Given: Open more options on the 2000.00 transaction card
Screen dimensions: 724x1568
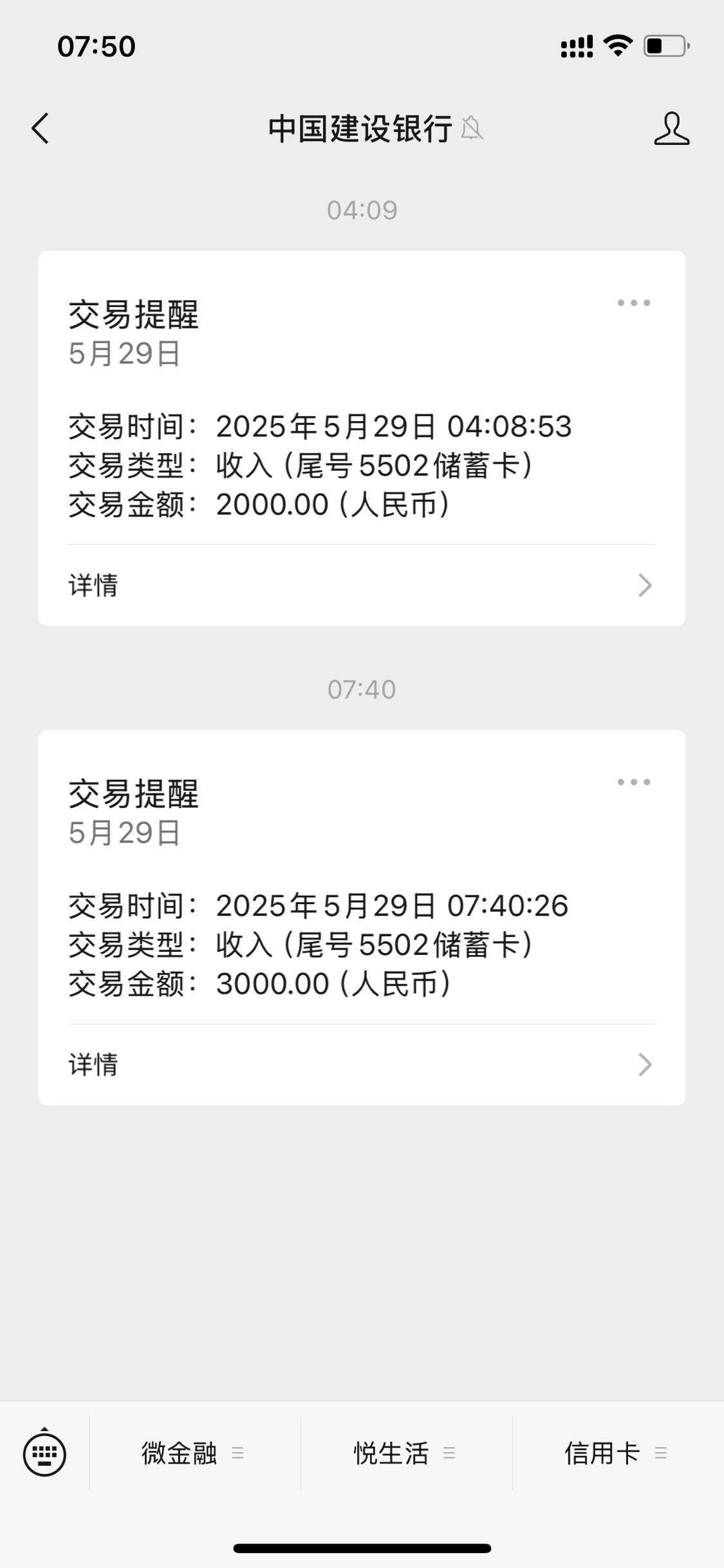Looking at the screenshot, I should (633, 303).
